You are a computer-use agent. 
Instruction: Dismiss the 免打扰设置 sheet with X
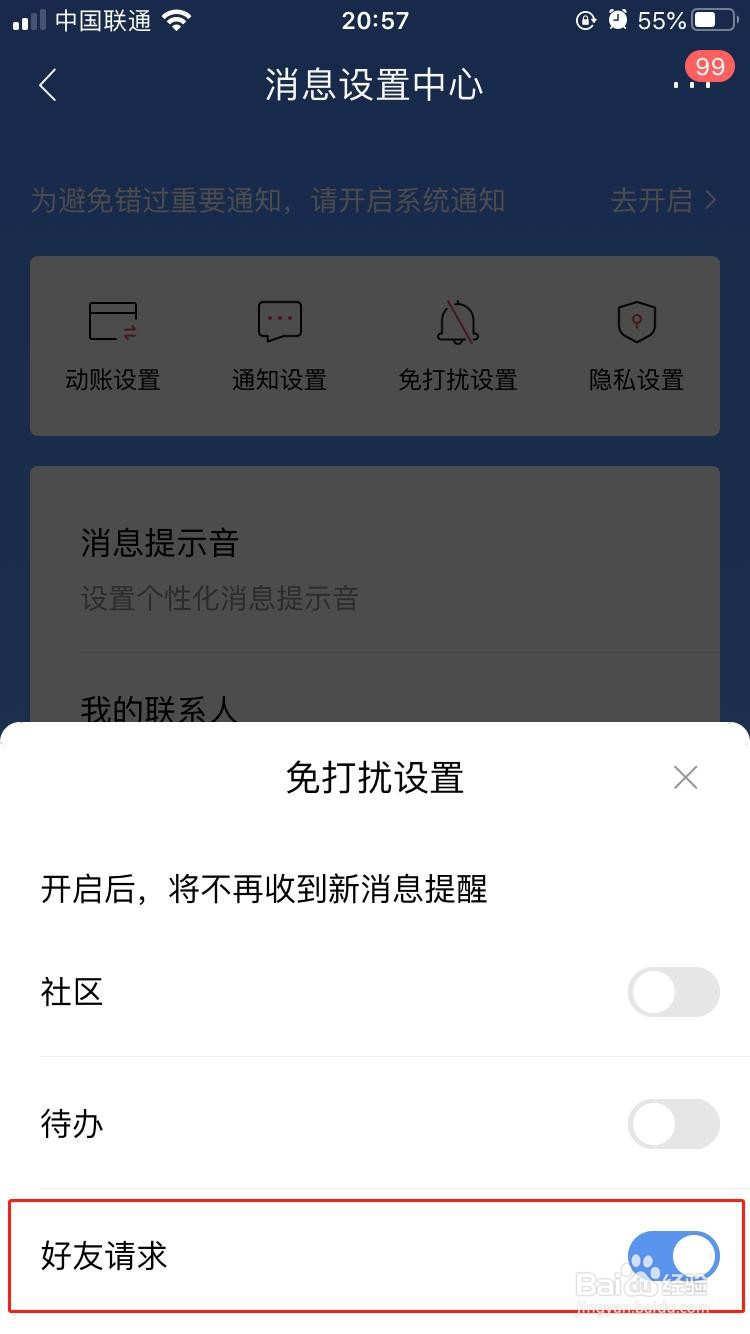click(x=685, y=777)
